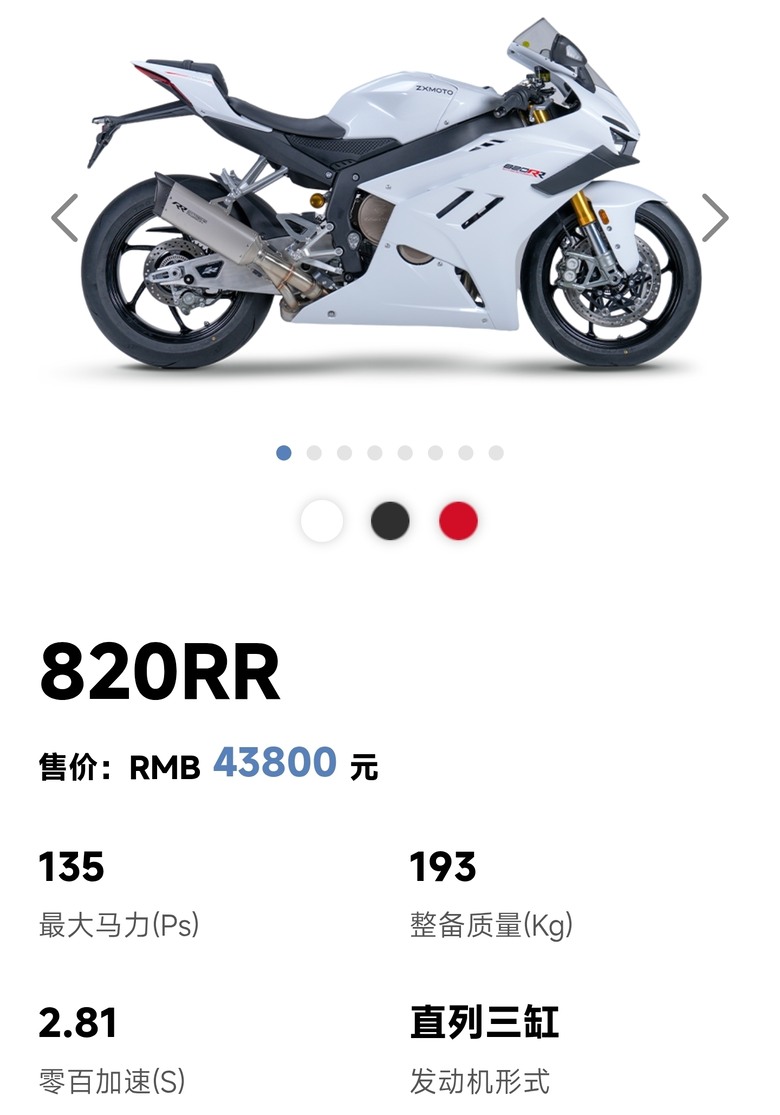780x1115 pixels.
Task: Go to the fourth carousel dot
Action: pyautogui.click(x=375, y=453)
